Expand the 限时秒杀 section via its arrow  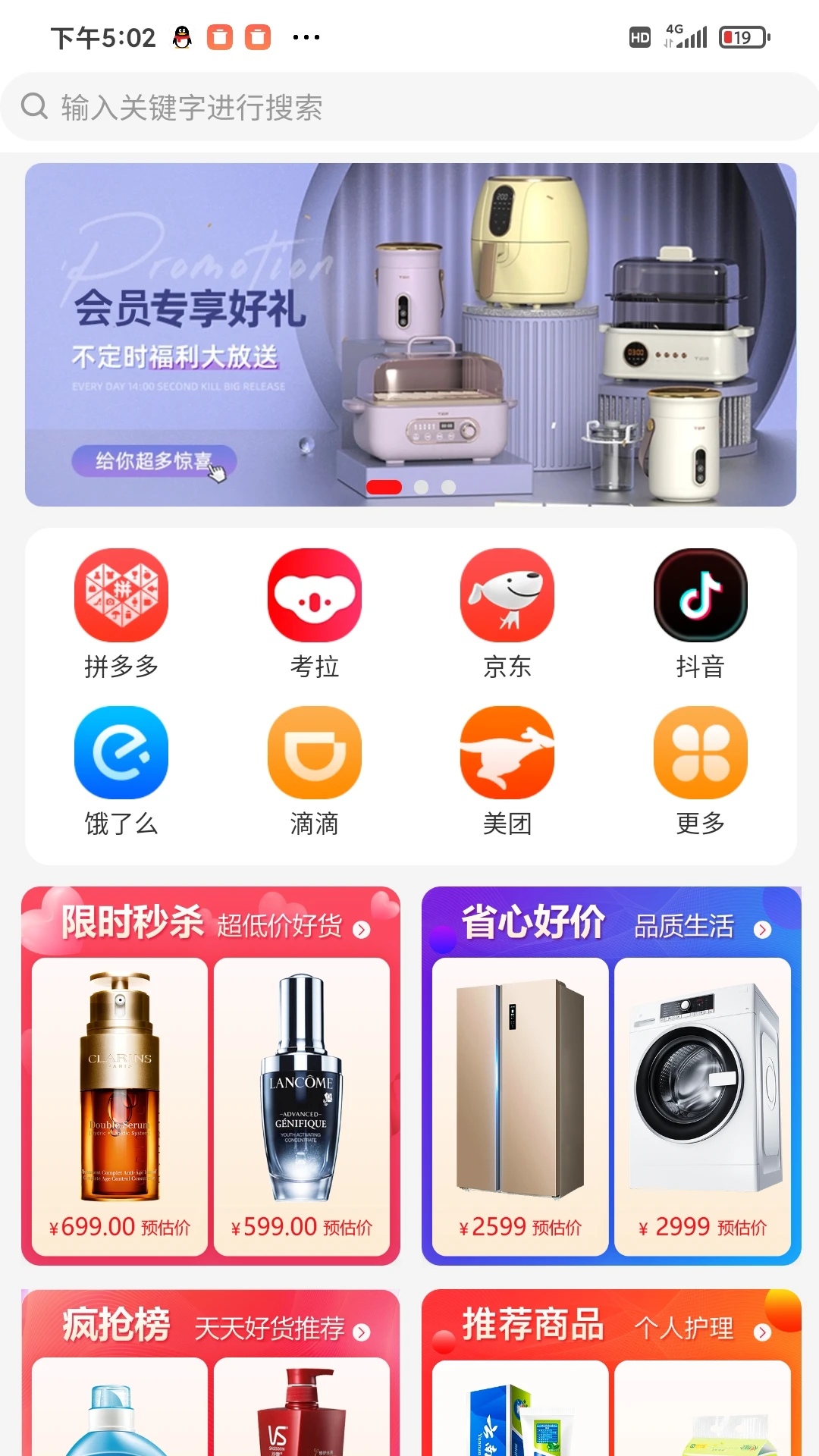pyautogui.click(x=362, y=930)
